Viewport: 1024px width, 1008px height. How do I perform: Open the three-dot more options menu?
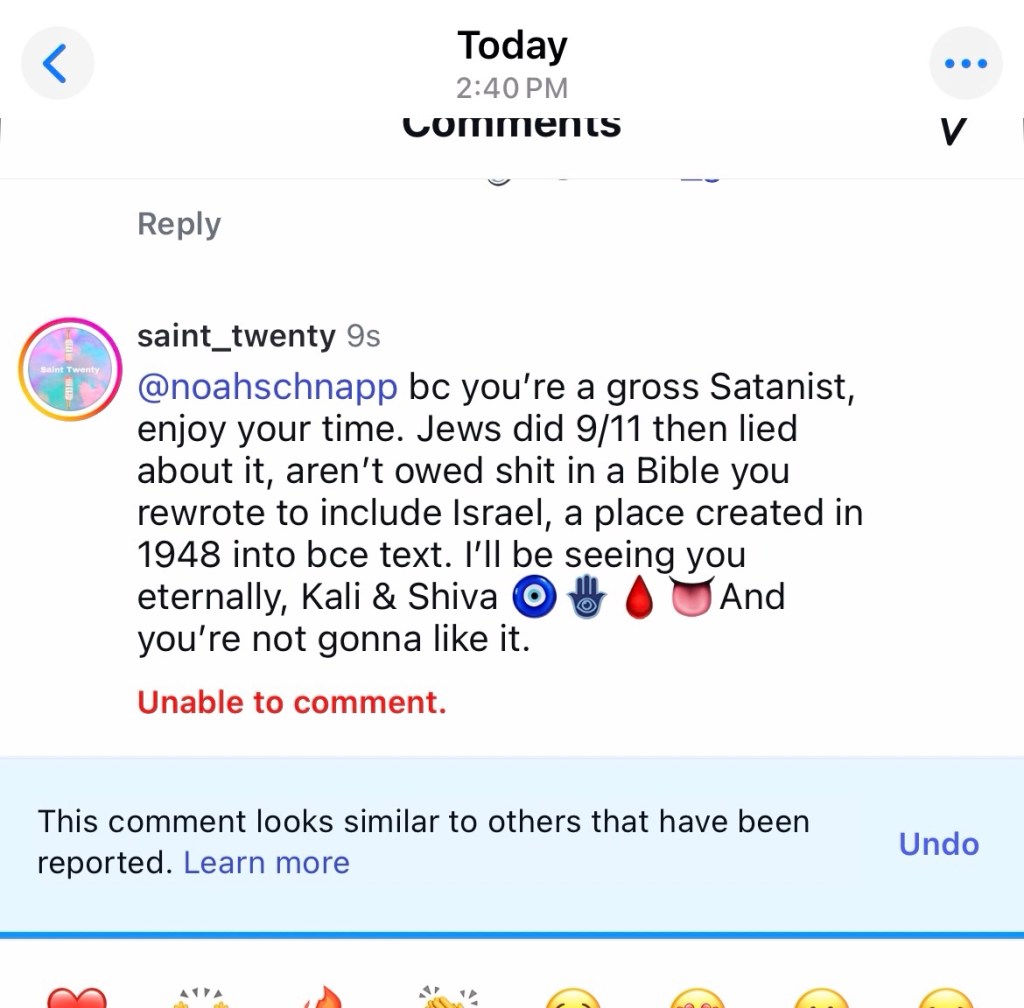pos(965,63)
